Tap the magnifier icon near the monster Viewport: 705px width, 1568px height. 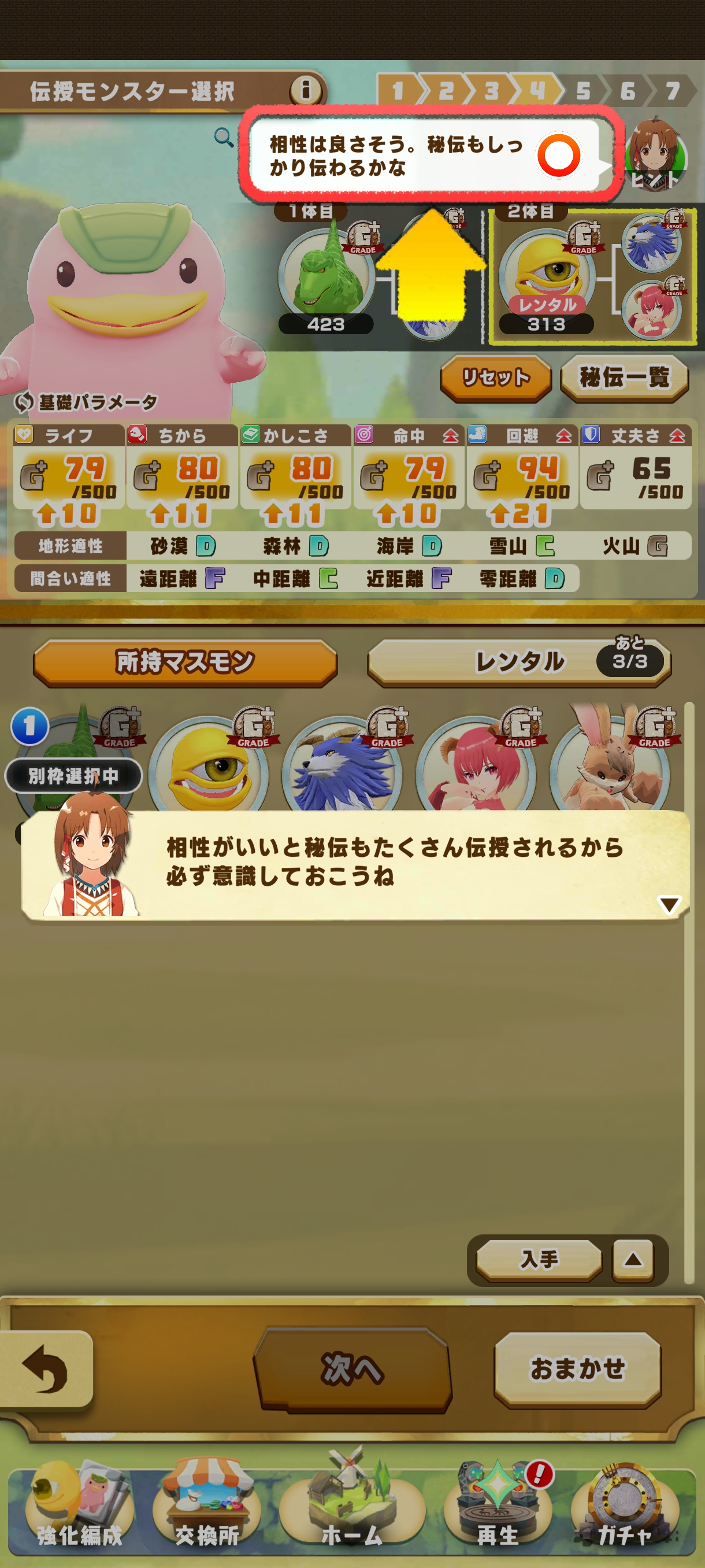pyautogui.click(x=223, y=138)
